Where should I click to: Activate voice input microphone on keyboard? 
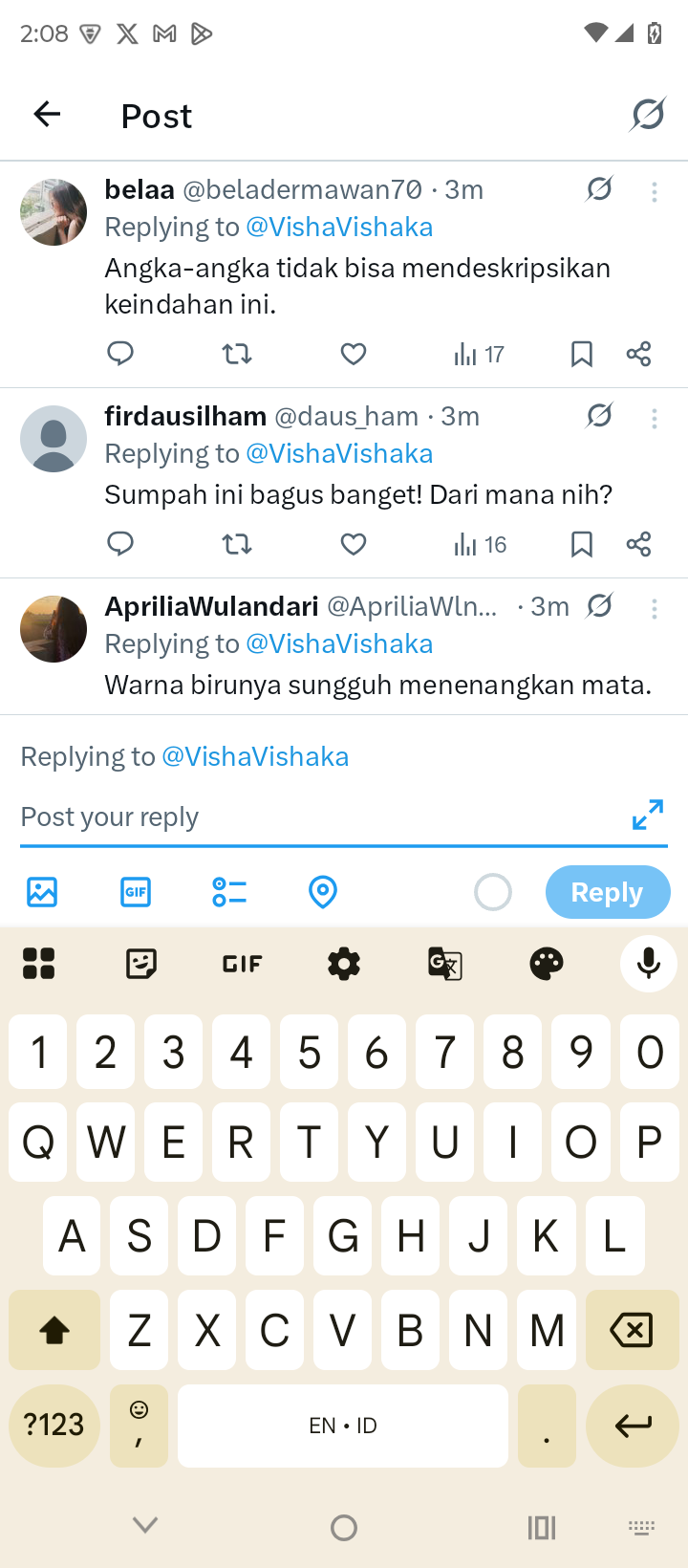tap(649, 963)
